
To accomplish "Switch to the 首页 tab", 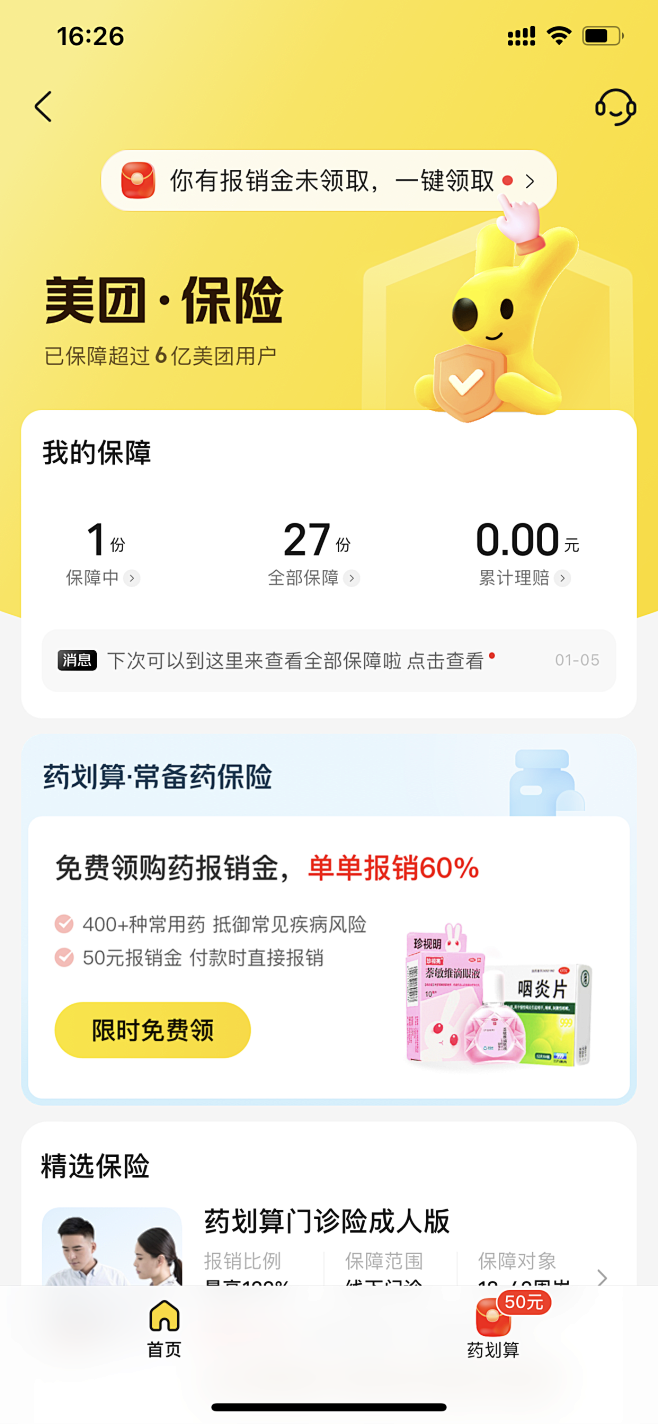I will (164, 1328).
